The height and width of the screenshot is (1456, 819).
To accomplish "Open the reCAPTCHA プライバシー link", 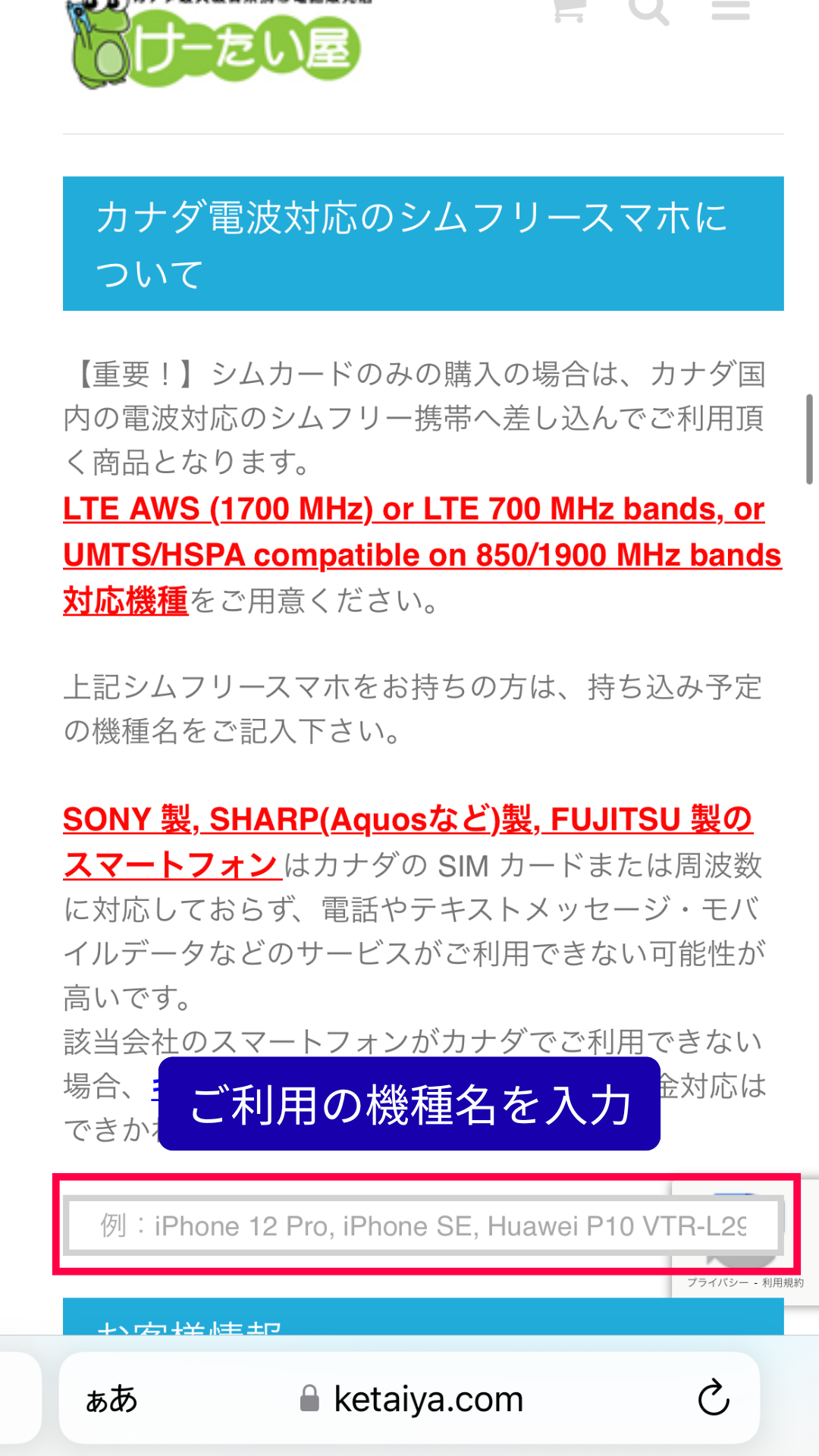I will [717, 1283].
